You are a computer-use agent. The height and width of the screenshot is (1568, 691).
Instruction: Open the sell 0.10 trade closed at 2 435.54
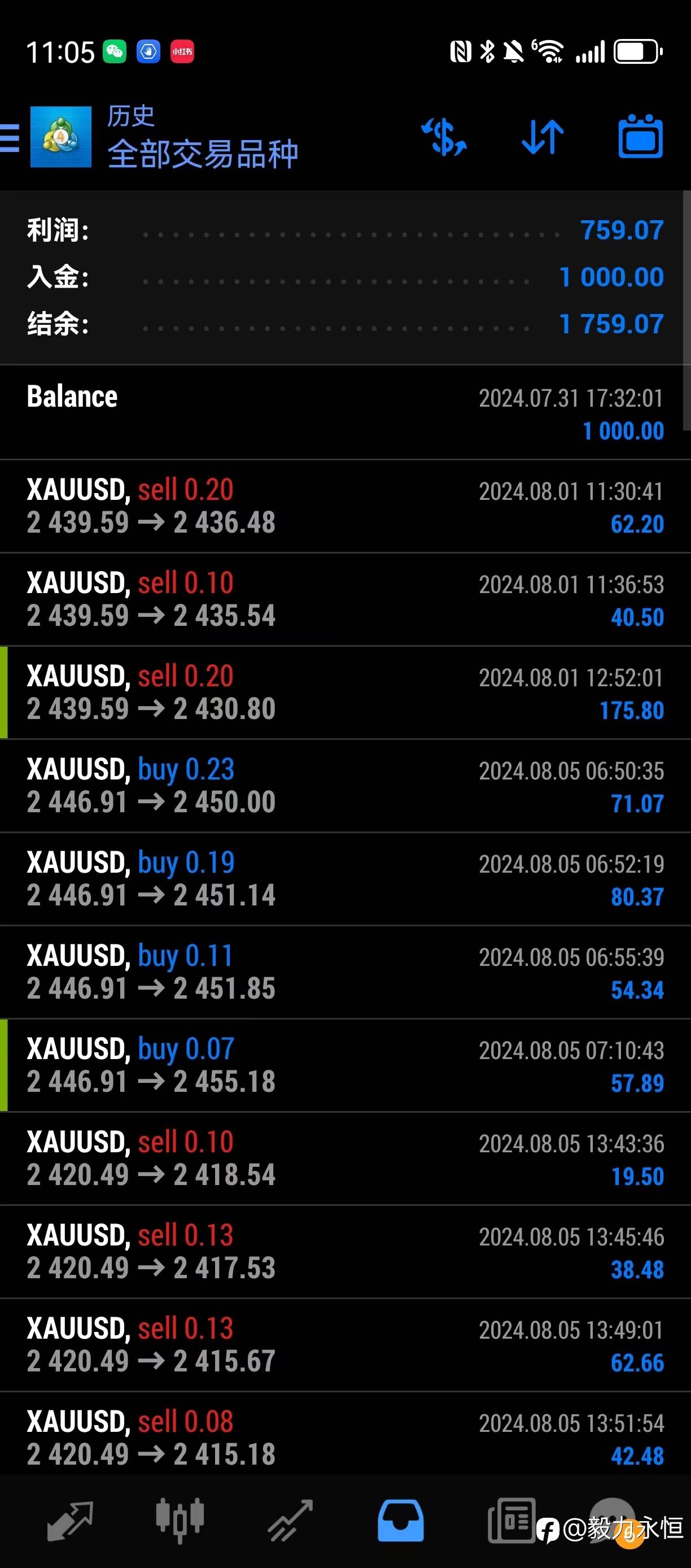pyautogui.click(x=345, y=599)
